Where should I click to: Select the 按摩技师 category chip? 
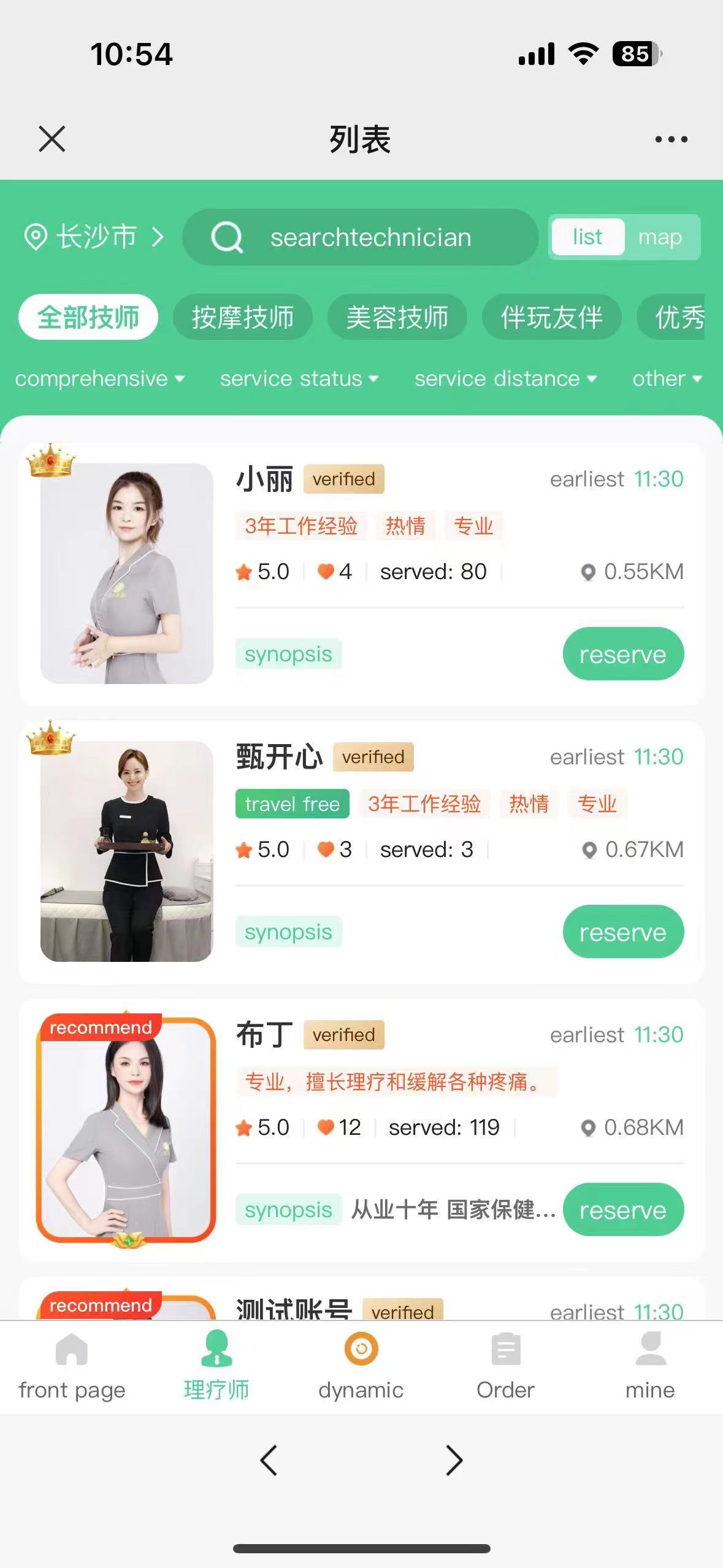coord(243,317)
